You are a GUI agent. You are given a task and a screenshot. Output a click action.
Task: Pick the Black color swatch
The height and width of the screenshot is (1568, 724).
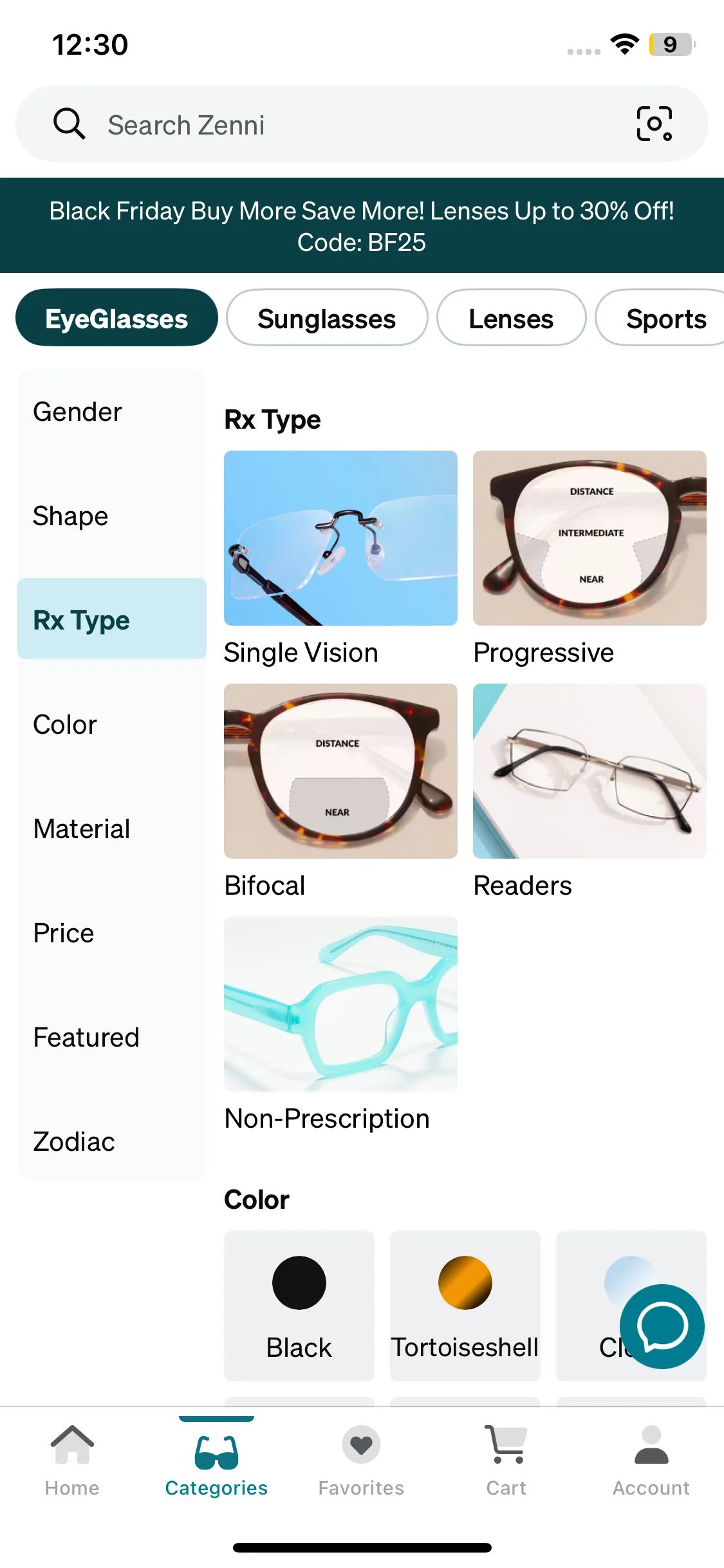pyautogui.click(x=299, y=1305)
